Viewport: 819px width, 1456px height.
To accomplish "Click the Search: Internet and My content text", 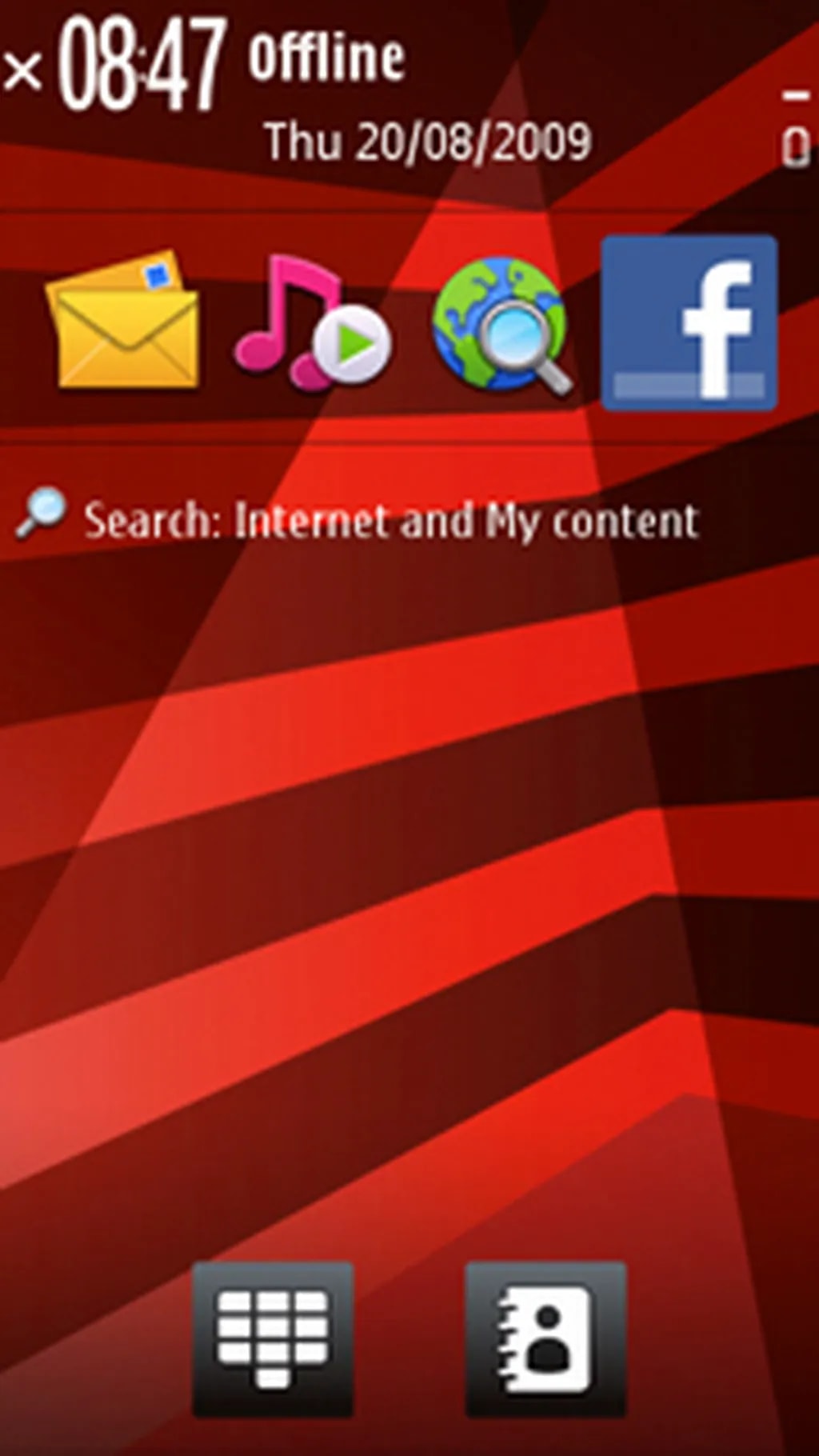I will 392,520.
